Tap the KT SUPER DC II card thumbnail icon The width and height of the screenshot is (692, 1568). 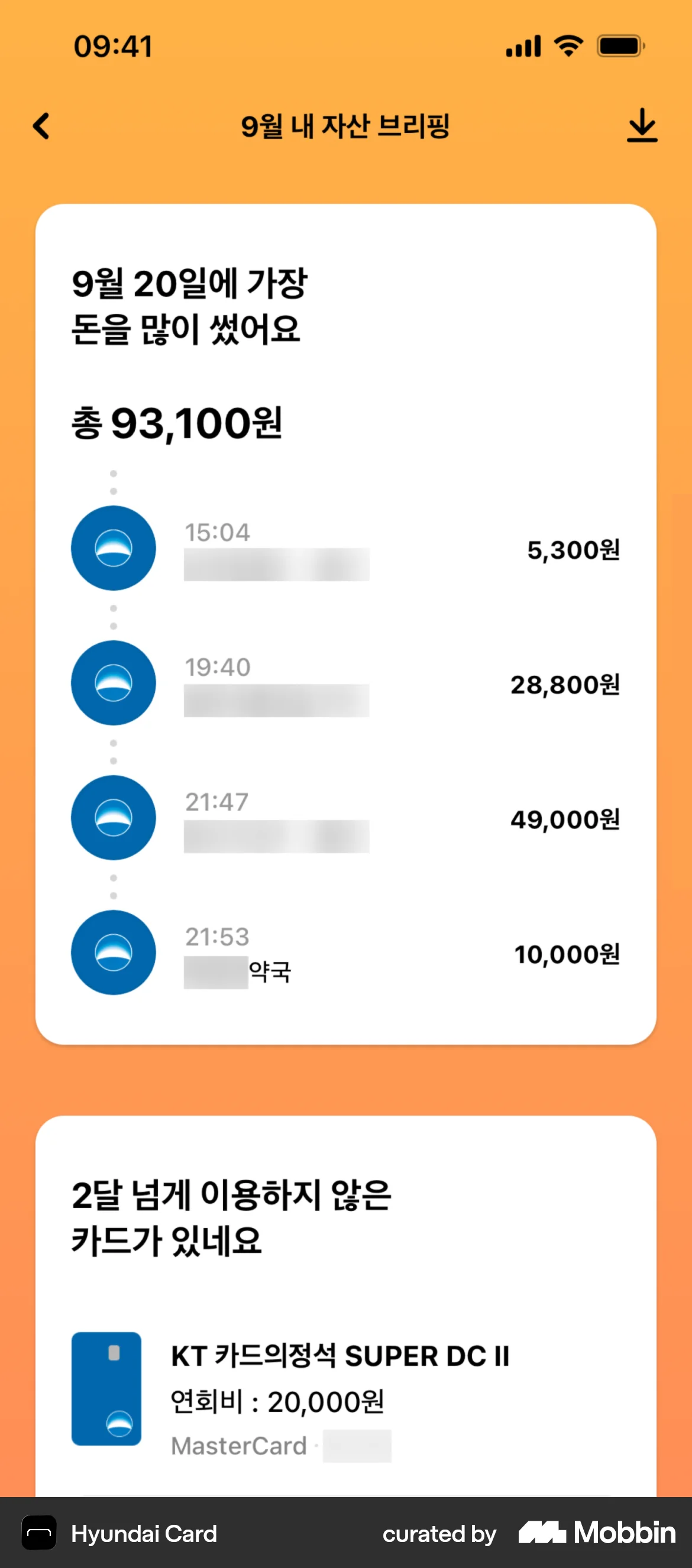[106, 1389]
